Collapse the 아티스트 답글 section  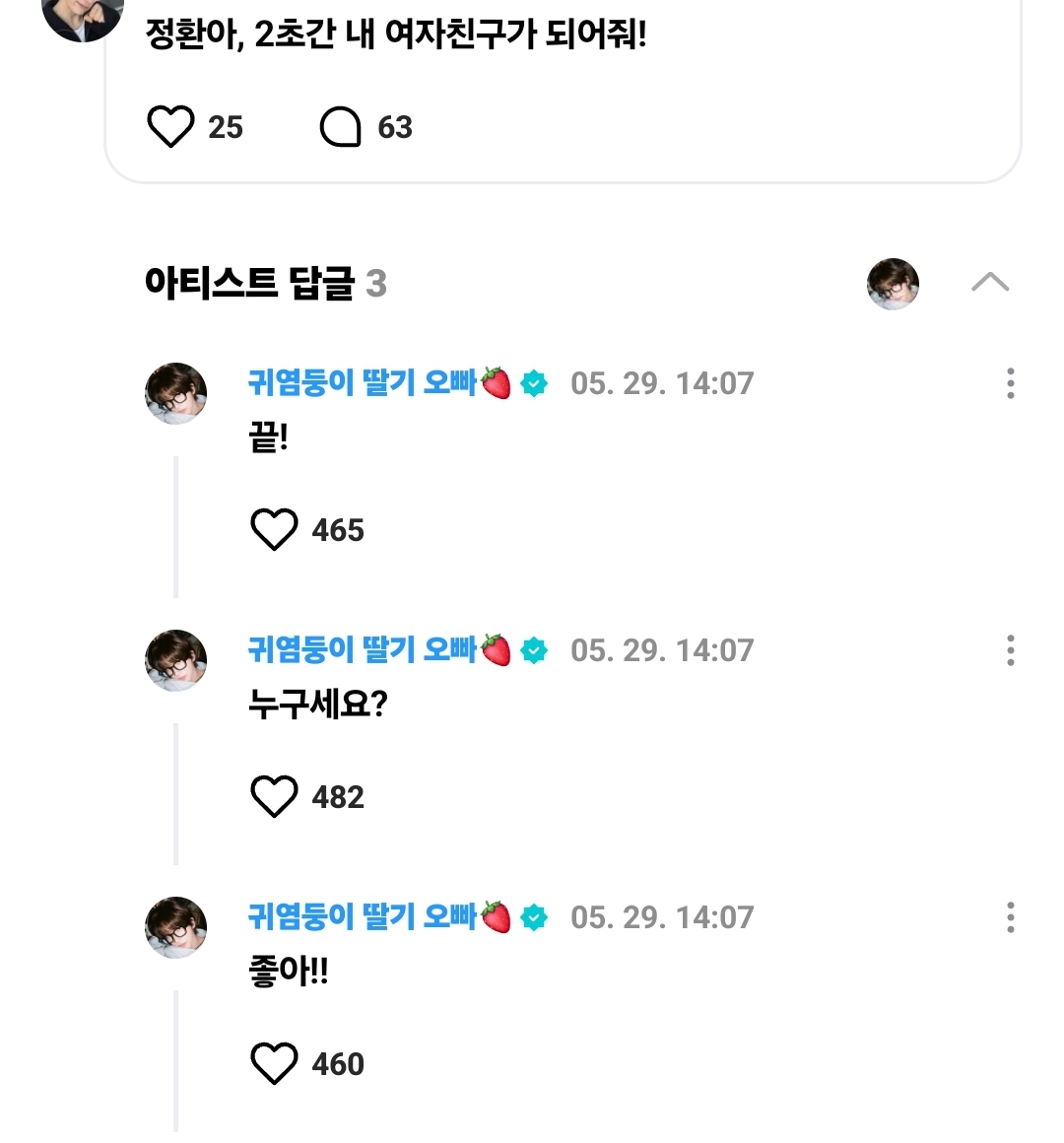(989, 283)
